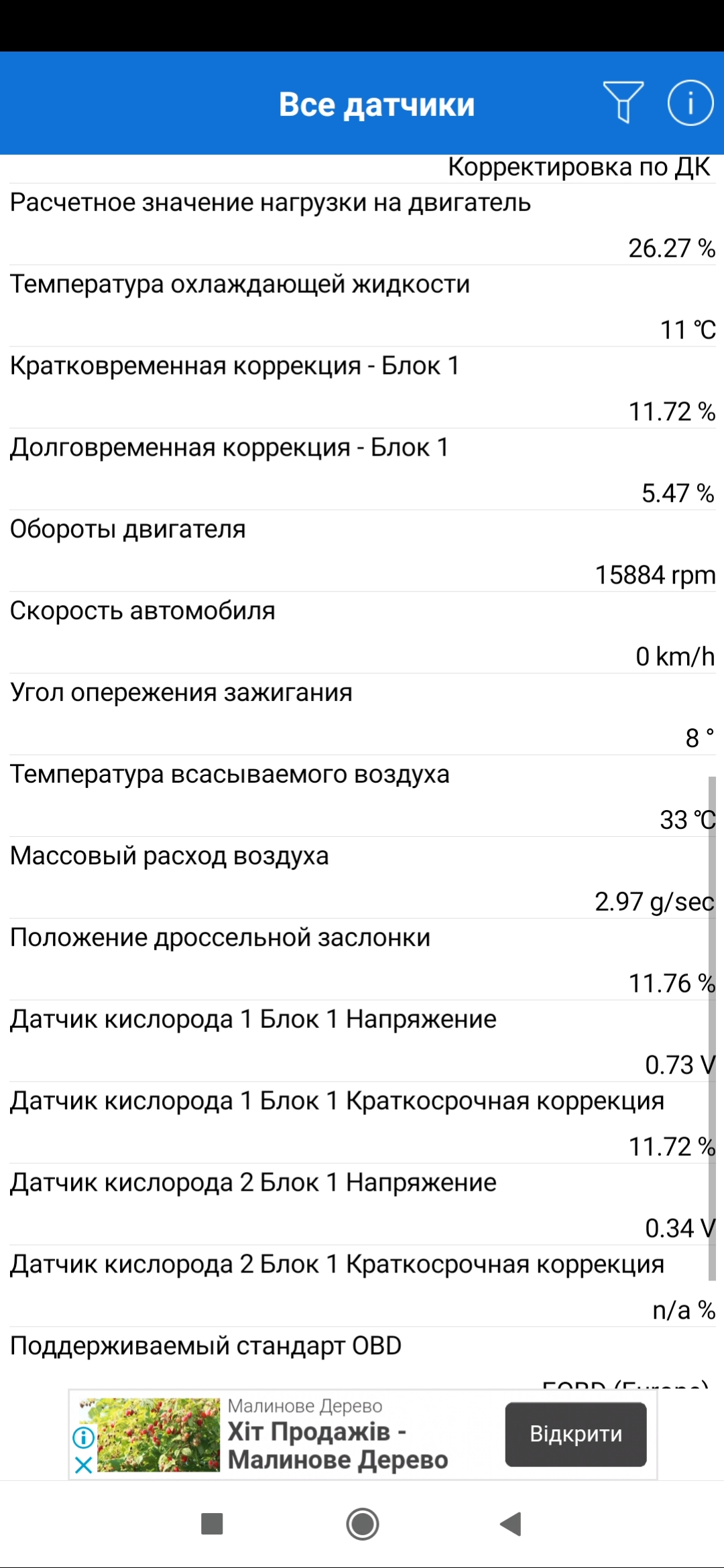
Task: Go to the system home screen
Action: click(x=363, y=1524)
